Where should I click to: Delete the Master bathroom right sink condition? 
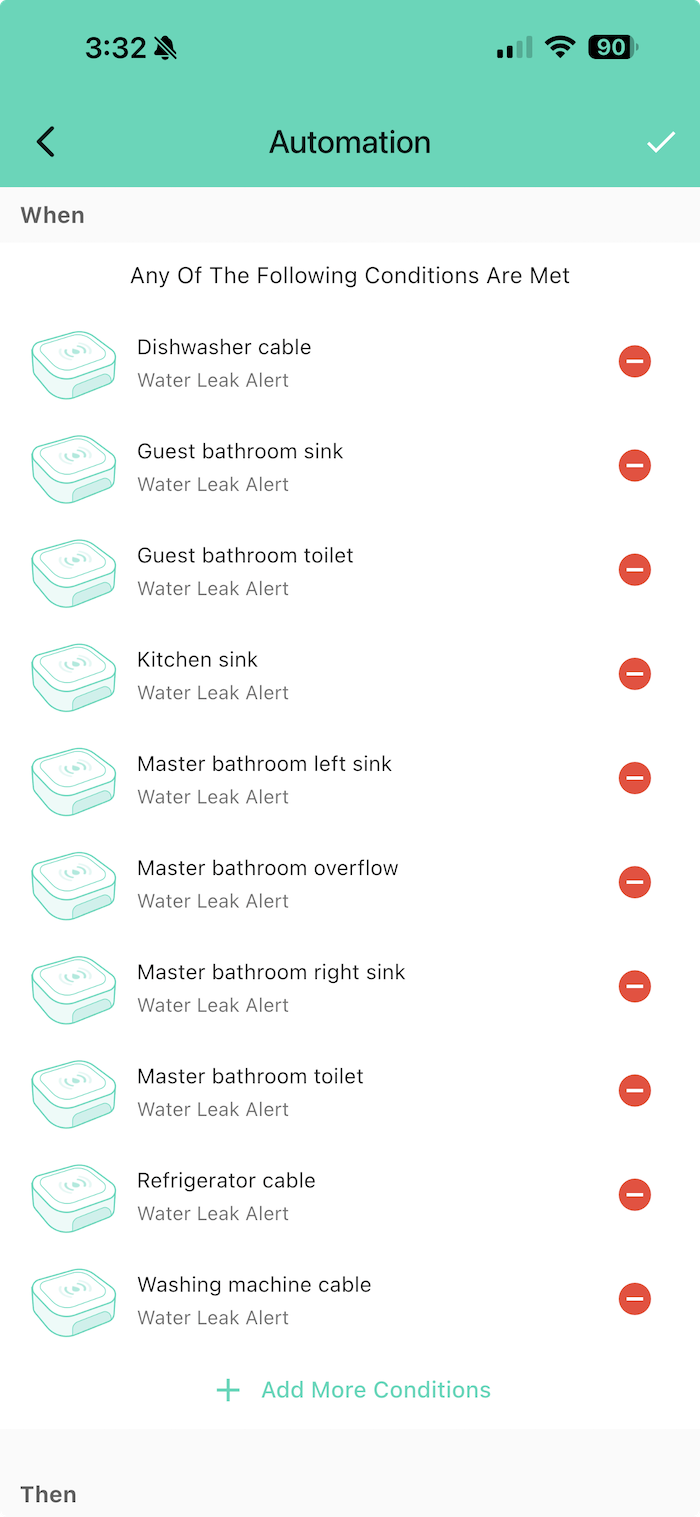pos(634,987)
